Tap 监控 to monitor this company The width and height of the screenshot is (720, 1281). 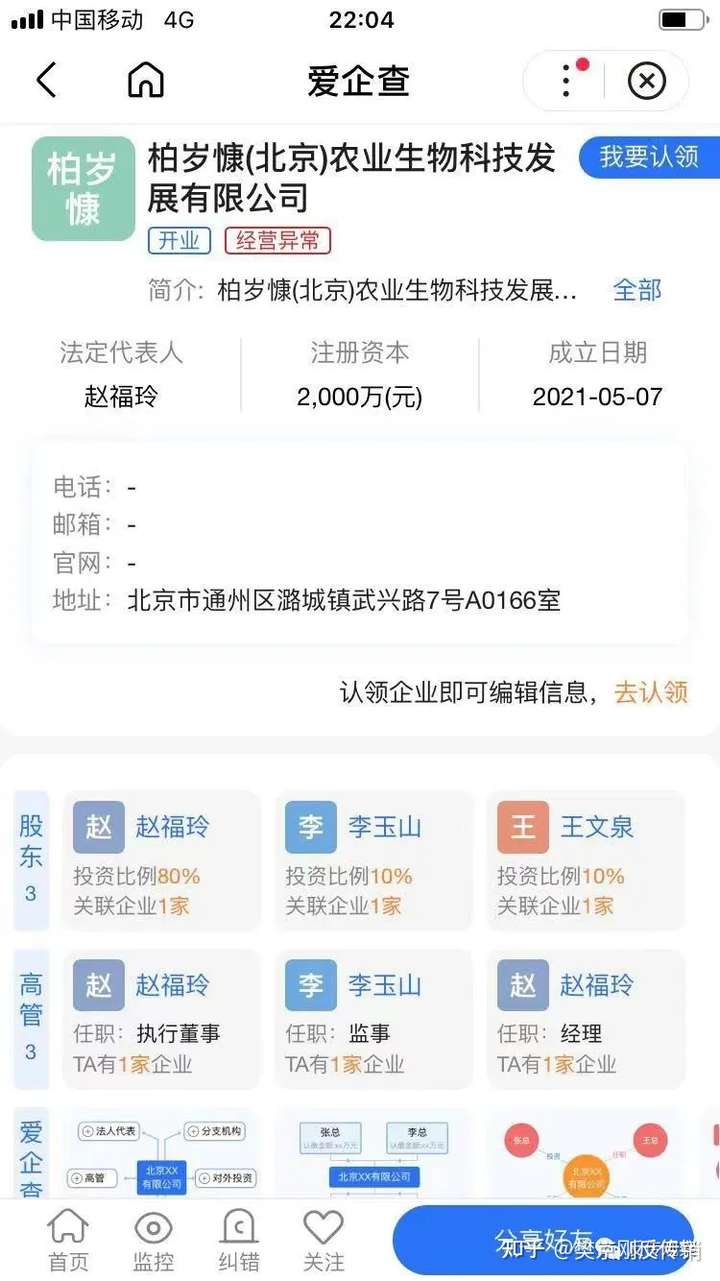pyautogui.click(x=153, y=1240)
